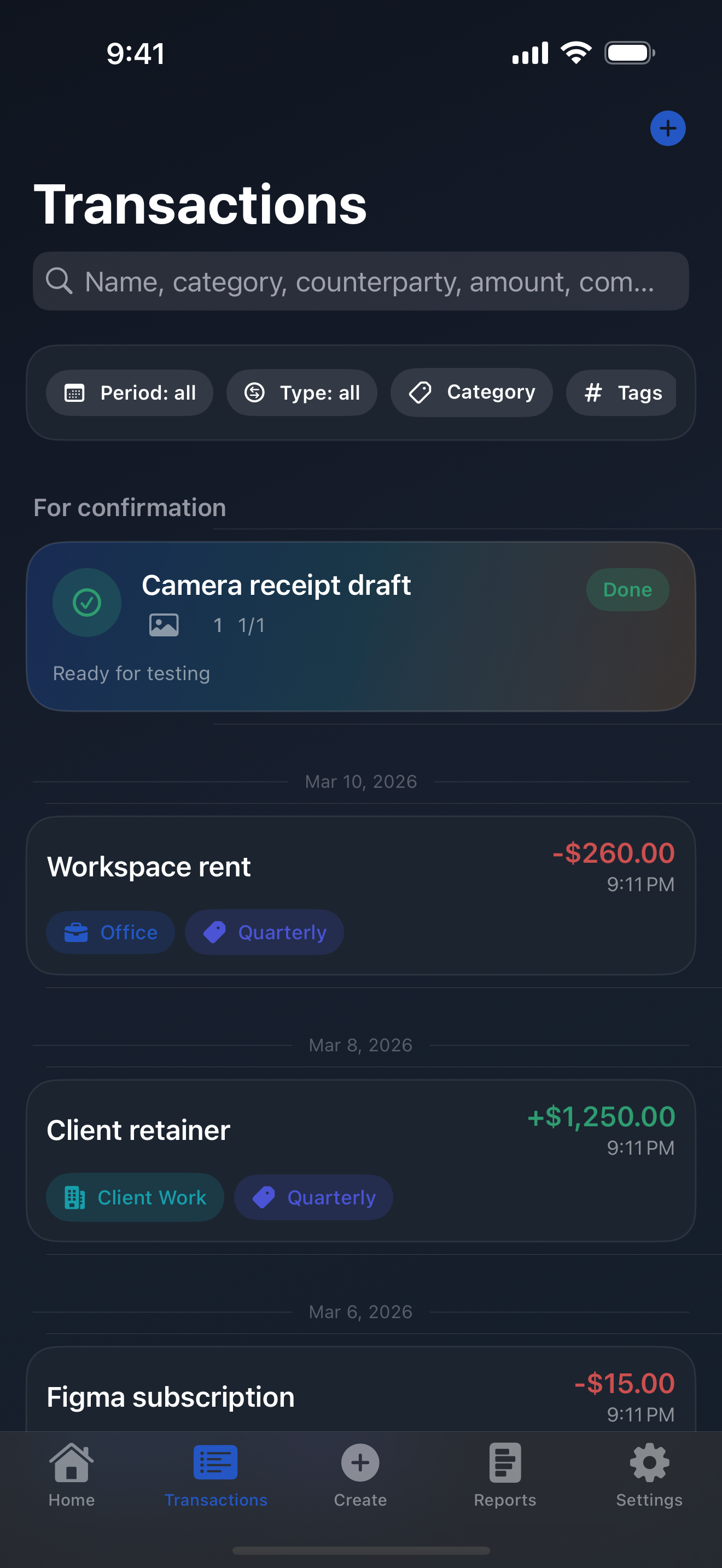Click the dollar icon in Type filter
722x1568 pixels.
[x=255, y=393]
